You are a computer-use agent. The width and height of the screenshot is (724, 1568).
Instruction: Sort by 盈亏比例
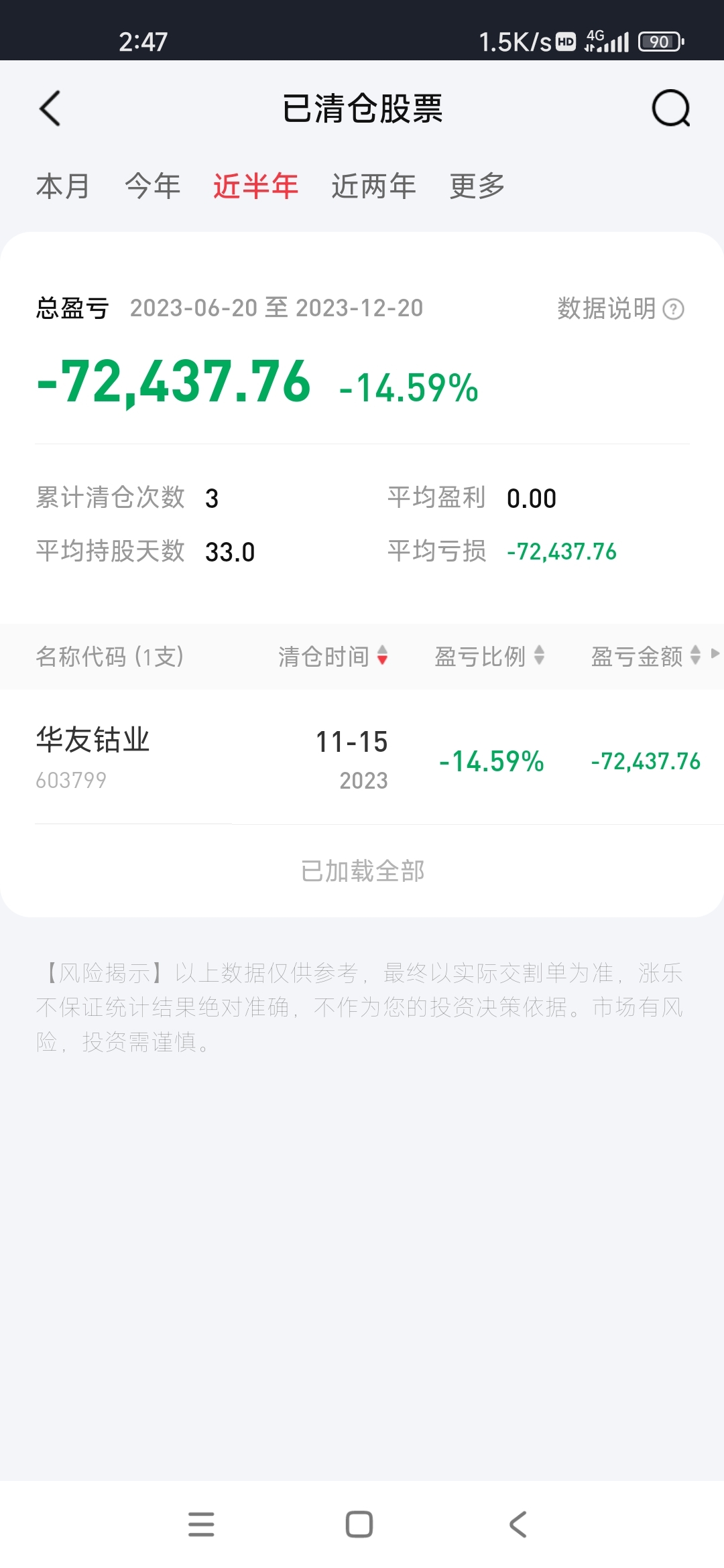coord(489,656)
